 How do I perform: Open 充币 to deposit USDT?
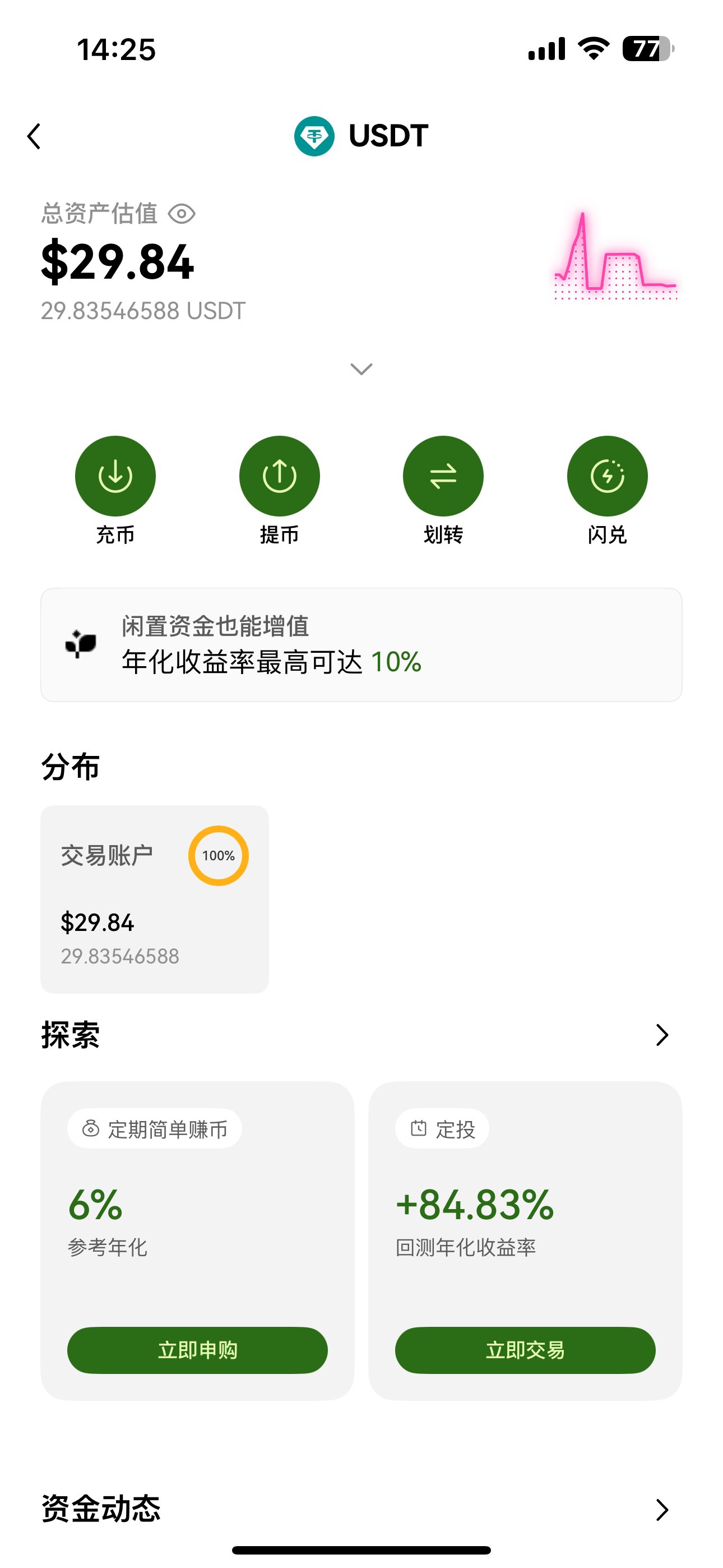point(115,476)
